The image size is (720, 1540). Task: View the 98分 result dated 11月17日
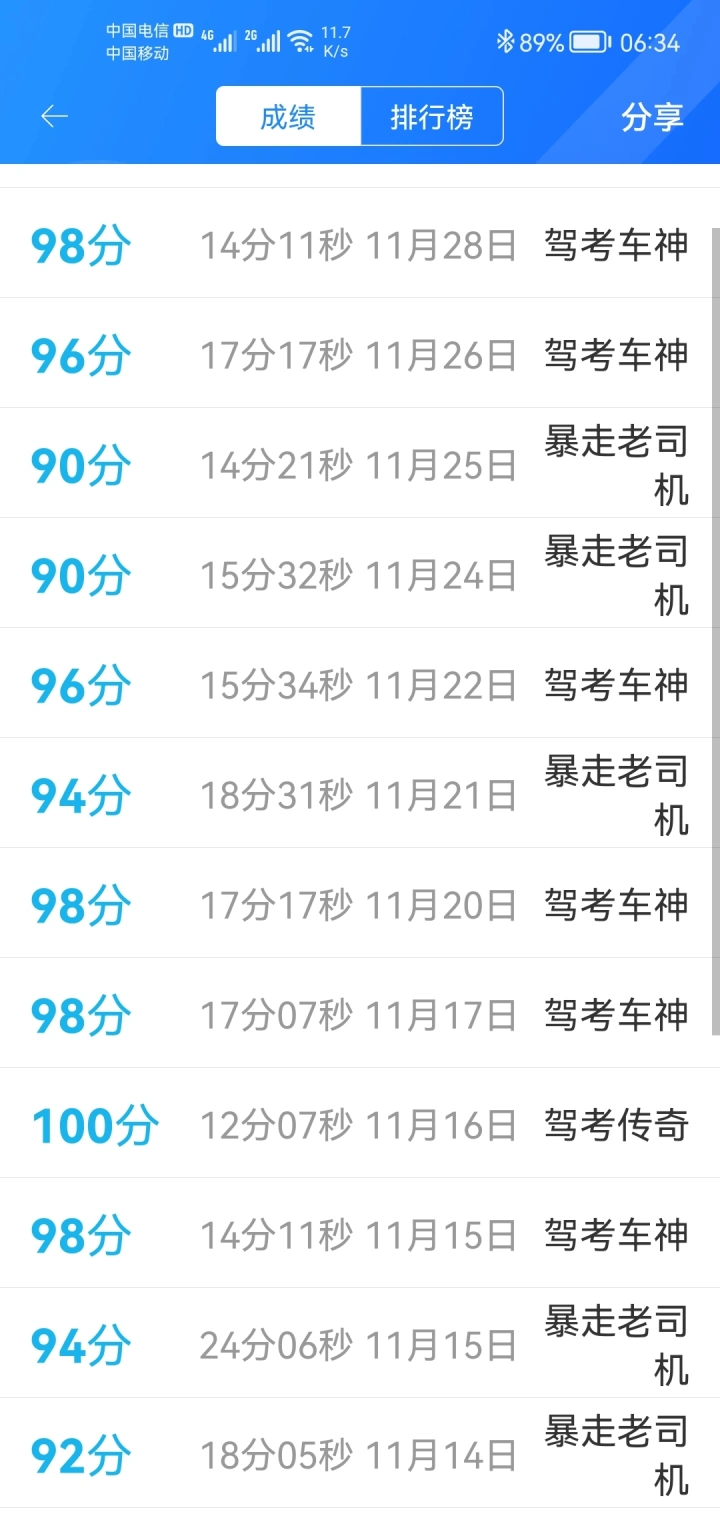360,1013
